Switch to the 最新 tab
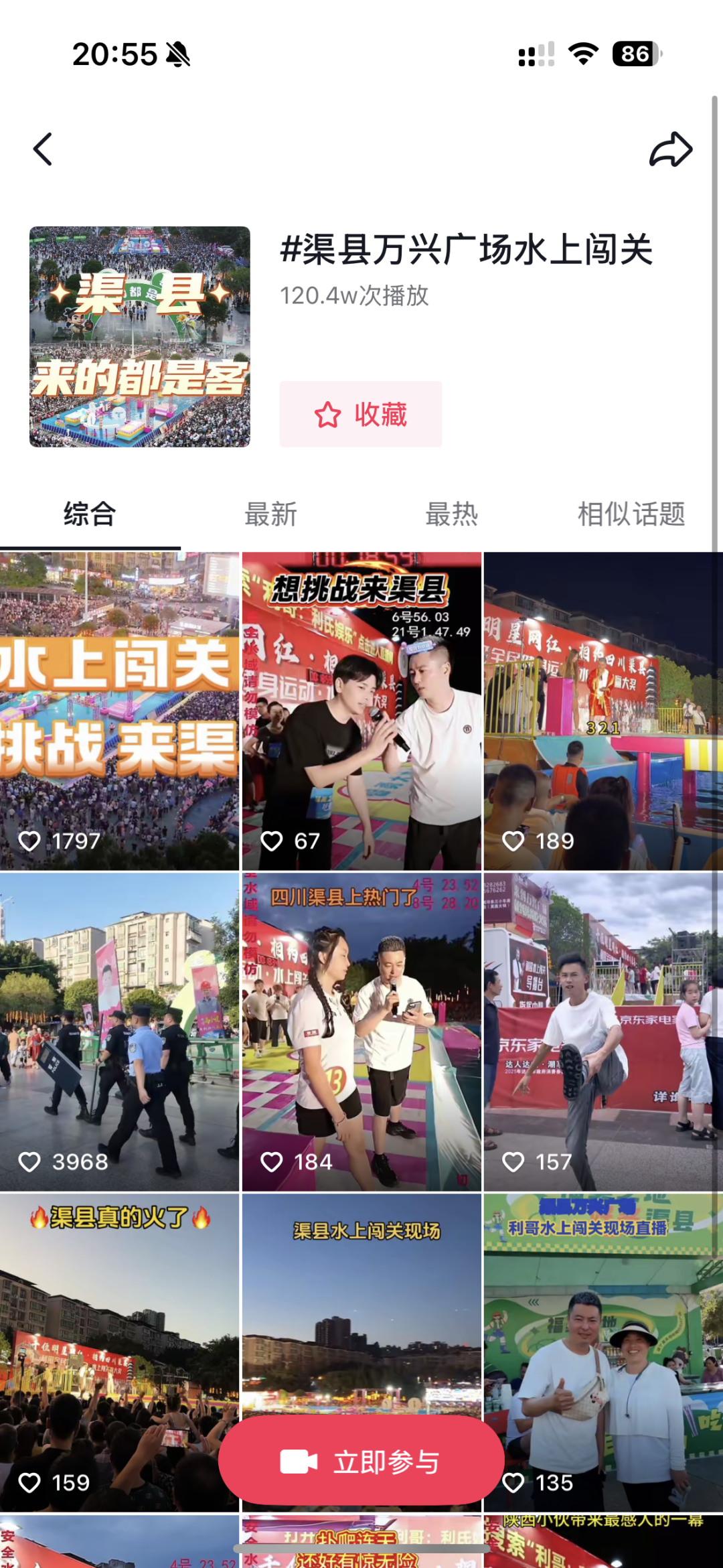 [x=270, y=514]
